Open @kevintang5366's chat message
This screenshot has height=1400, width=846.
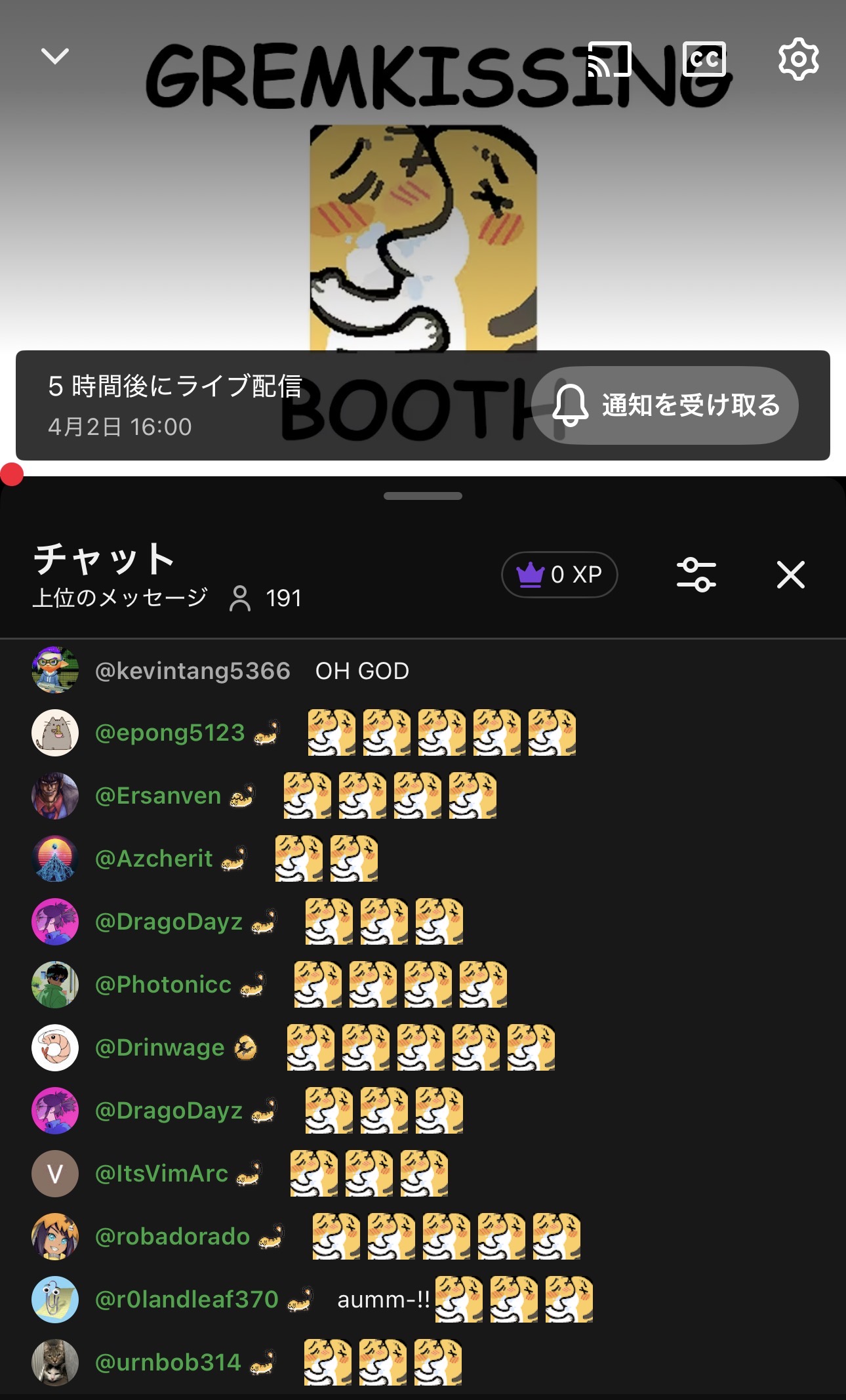(423, 670)
